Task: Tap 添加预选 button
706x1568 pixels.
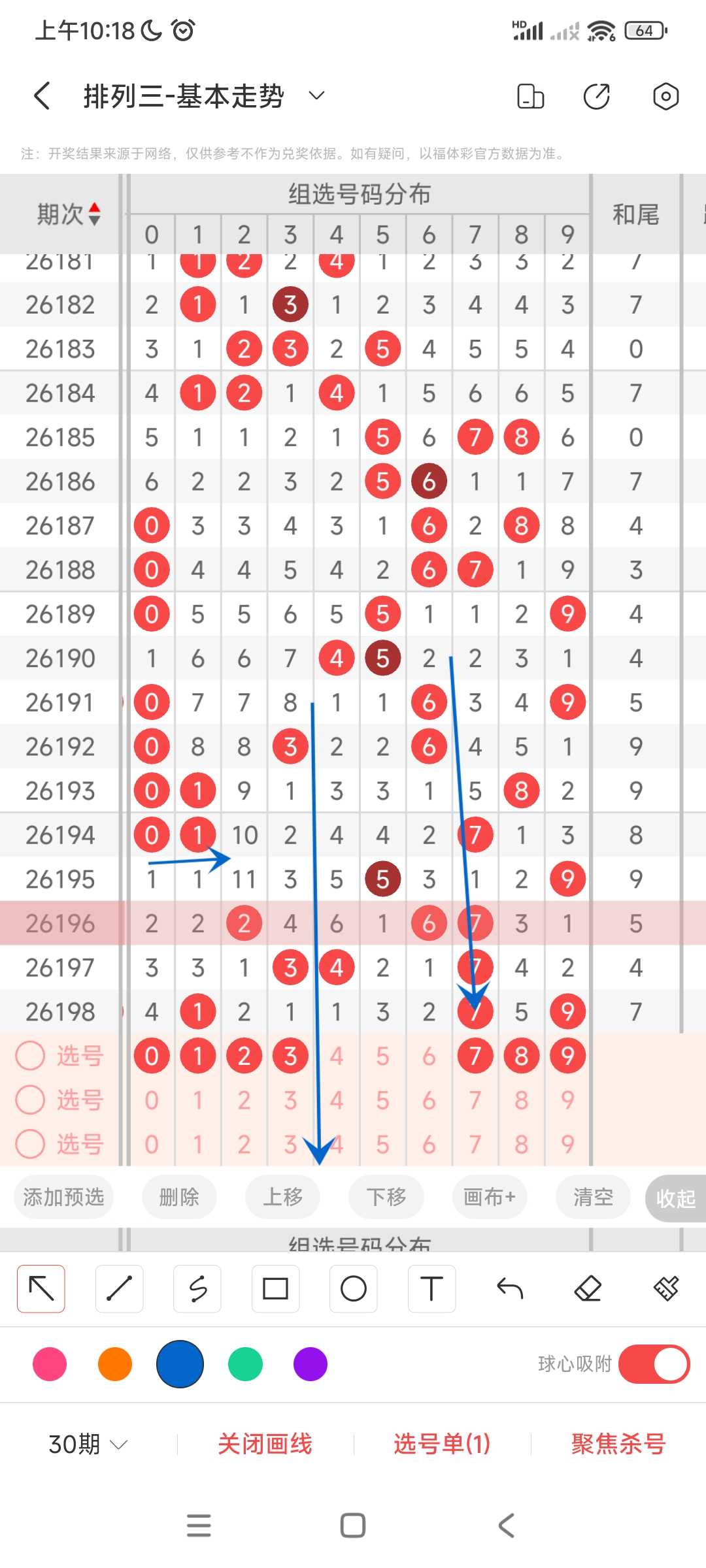Action: [x=63, y=1197]
